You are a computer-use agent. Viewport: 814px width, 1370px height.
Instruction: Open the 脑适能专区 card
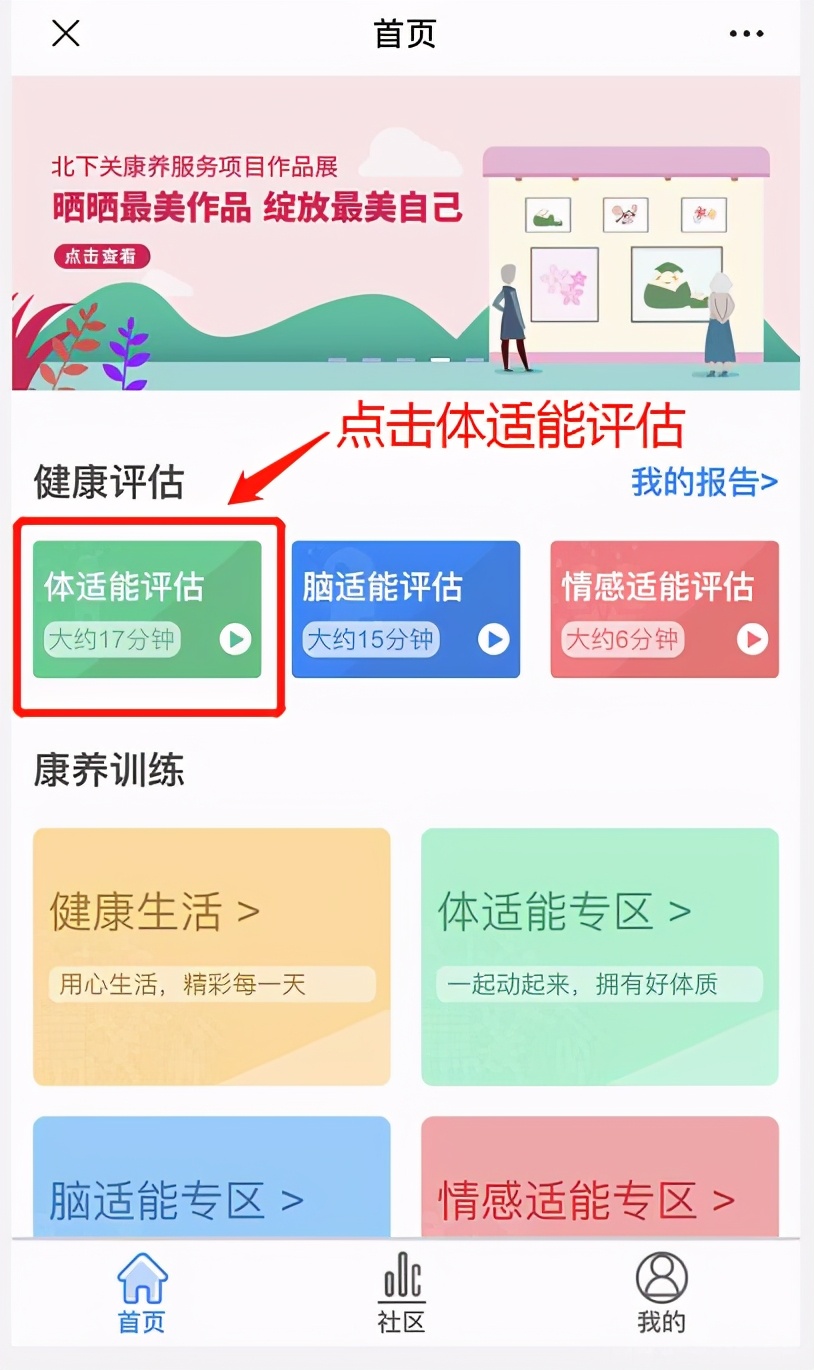point(211,1180)
